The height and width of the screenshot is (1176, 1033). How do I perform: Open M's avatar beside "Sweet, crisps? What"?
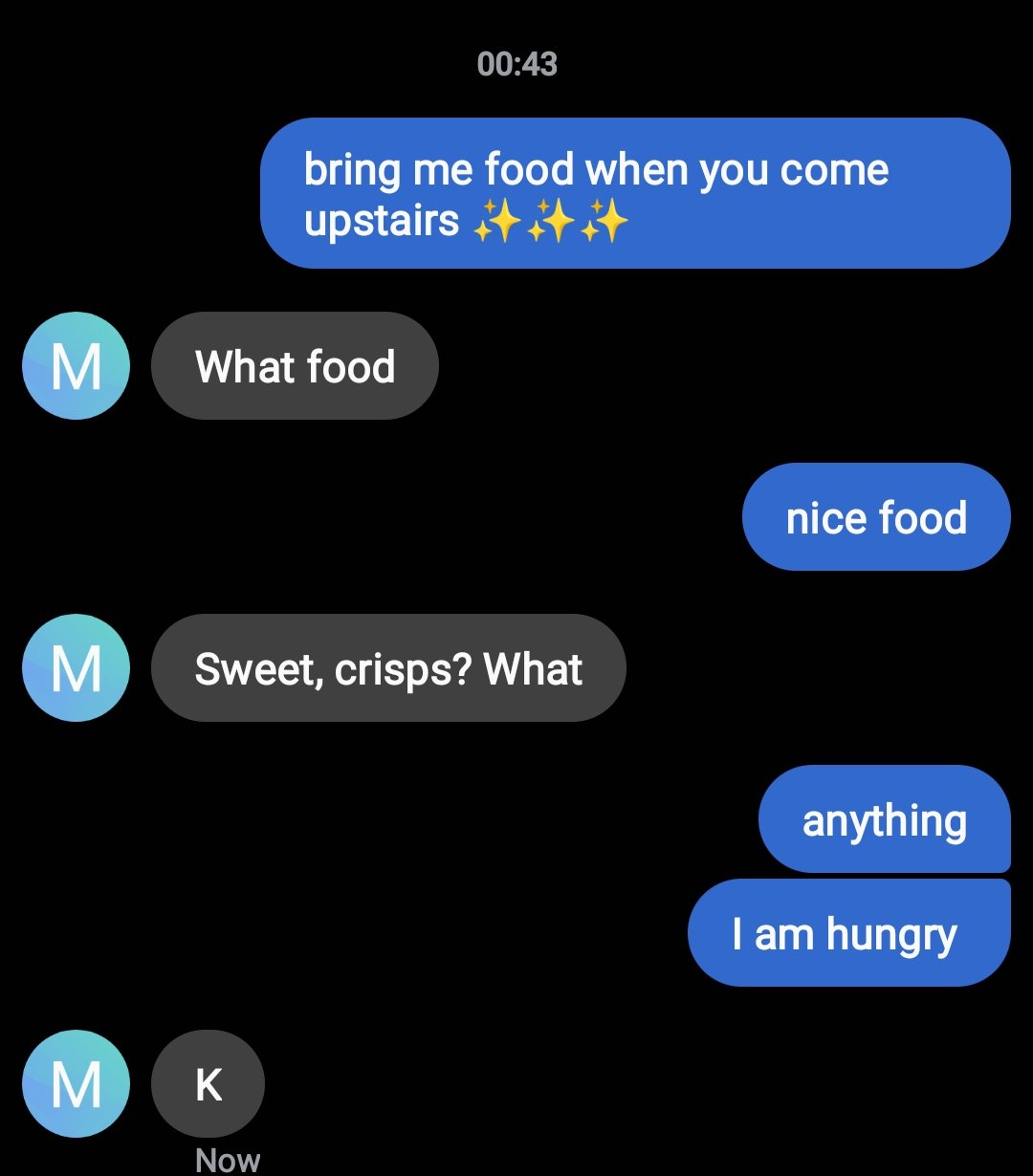(76, 667)
